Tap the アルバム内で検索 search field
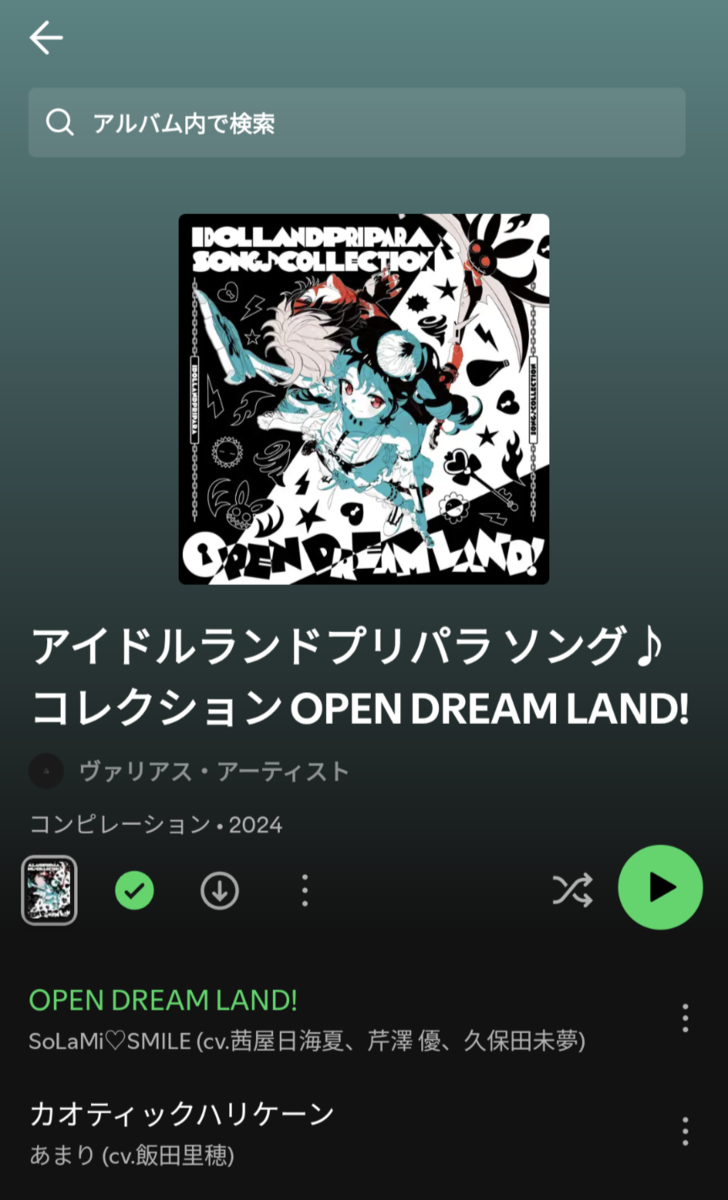This screenshot has height=1200, width=728. tap(356, 123)
